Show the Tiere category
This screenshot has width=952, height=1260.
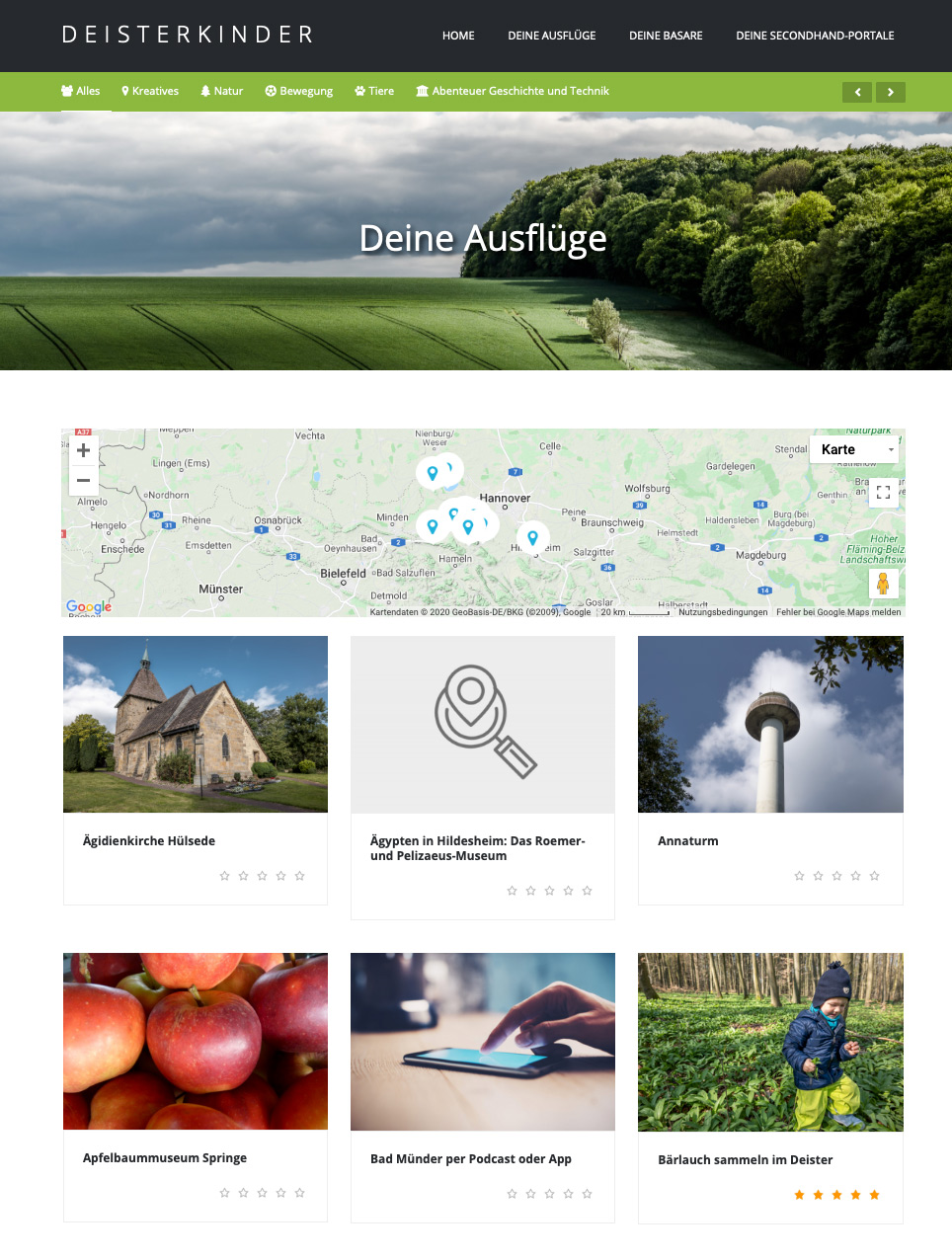point(374,91)
